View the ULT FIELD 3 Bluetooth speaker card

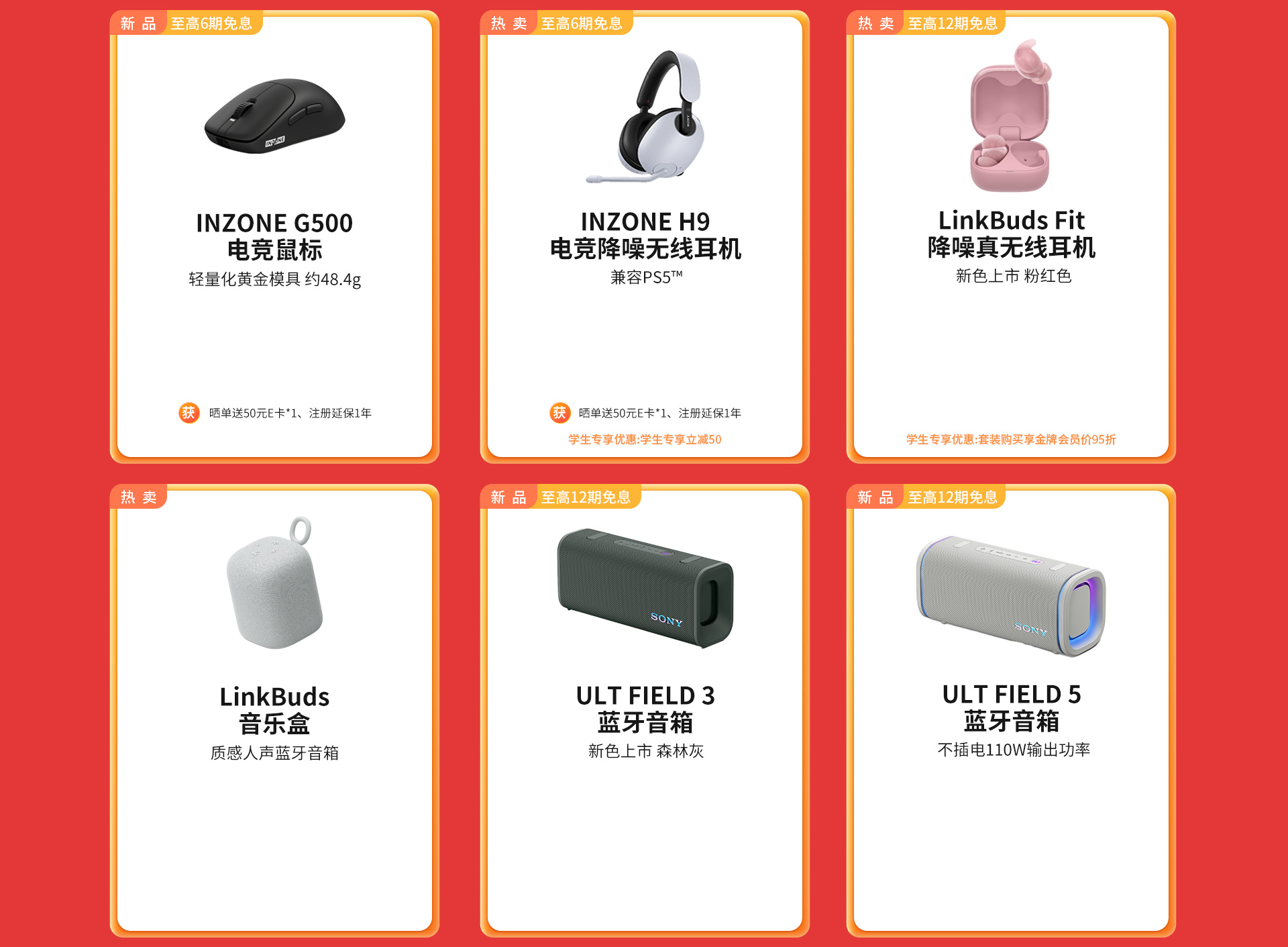(x=645, y=709)
